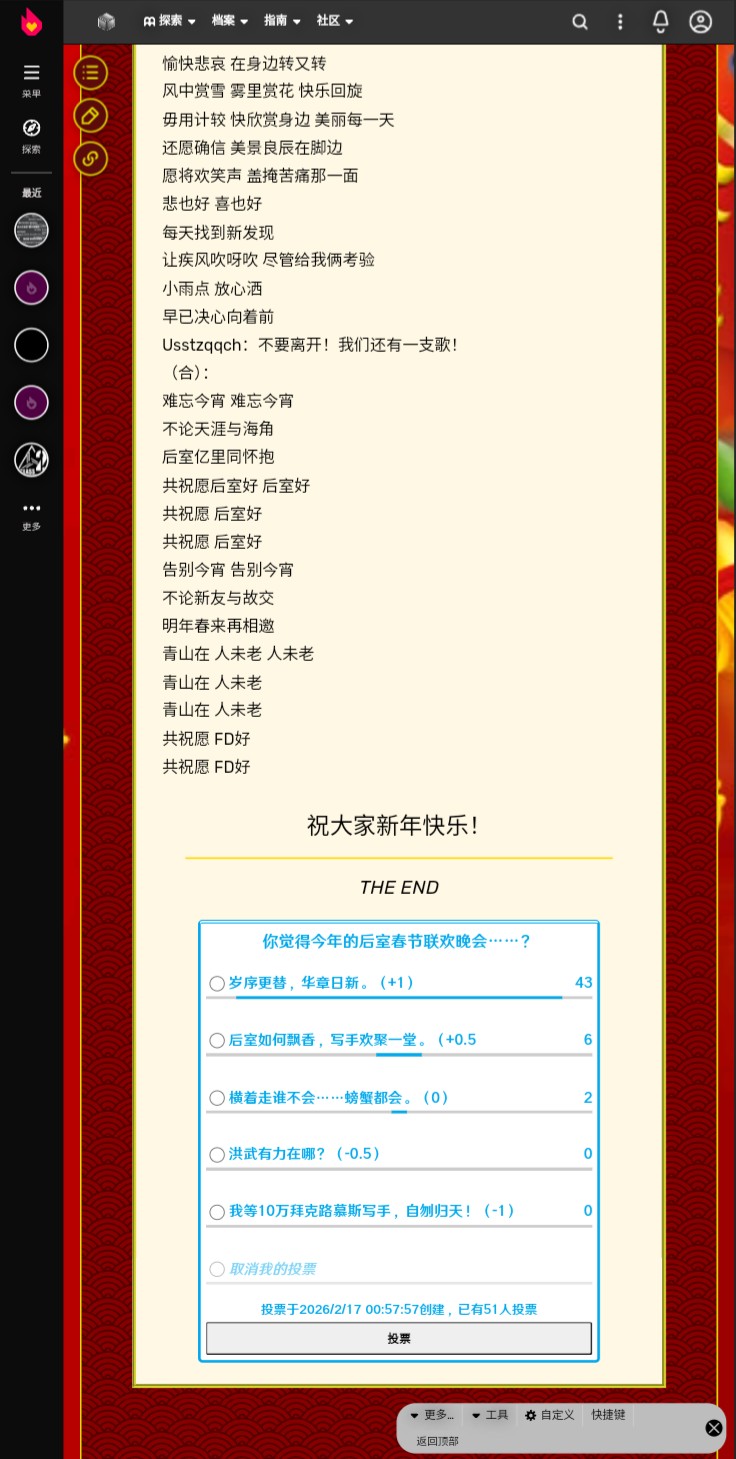Tap 返回顶部 to return to top
Viewport: 736px width, 1459px height.
pos(437,1441)
